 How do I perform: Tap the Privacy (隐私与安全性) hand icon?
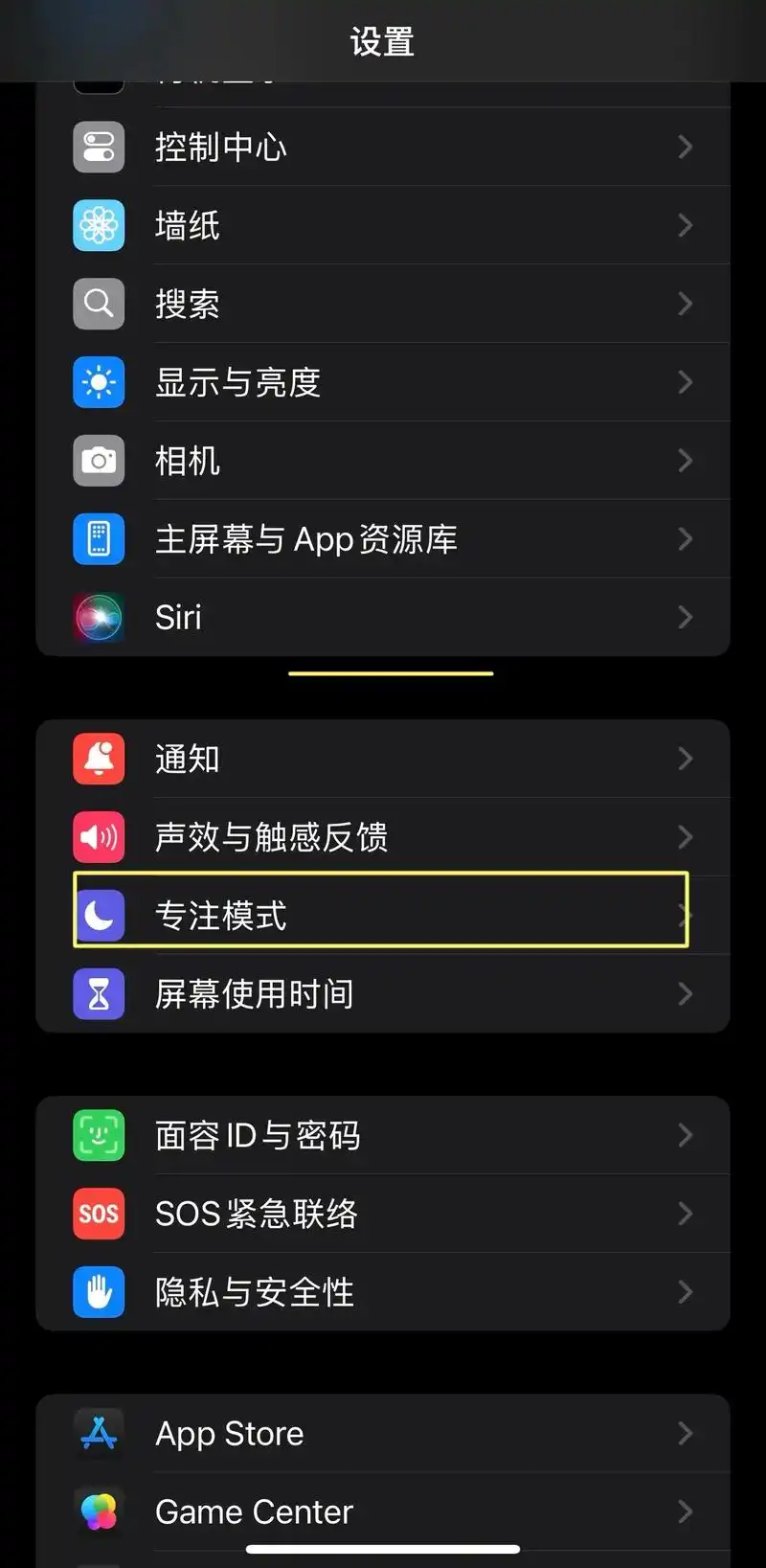click(x=98, y=1292)
